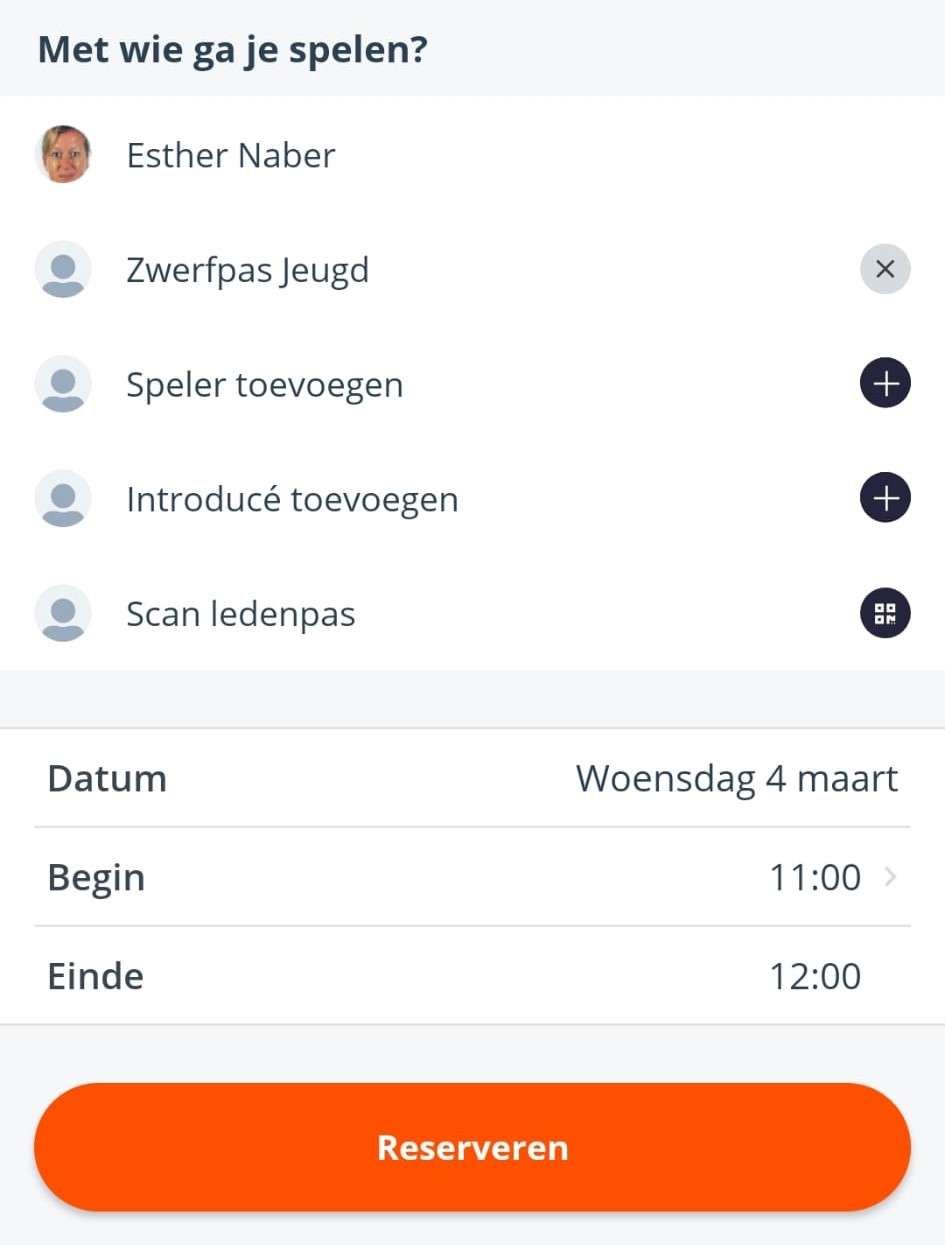The width and height of the screenshot is (945, 1245).
Task: Open the QR scanner for Scan ledenpas
Action: tap(885, 613)
